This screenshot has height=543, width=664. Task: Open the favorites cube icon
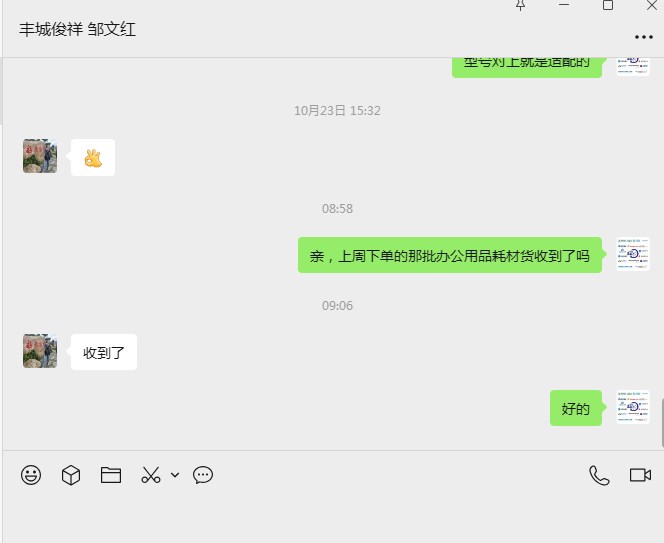click(71, 475)
